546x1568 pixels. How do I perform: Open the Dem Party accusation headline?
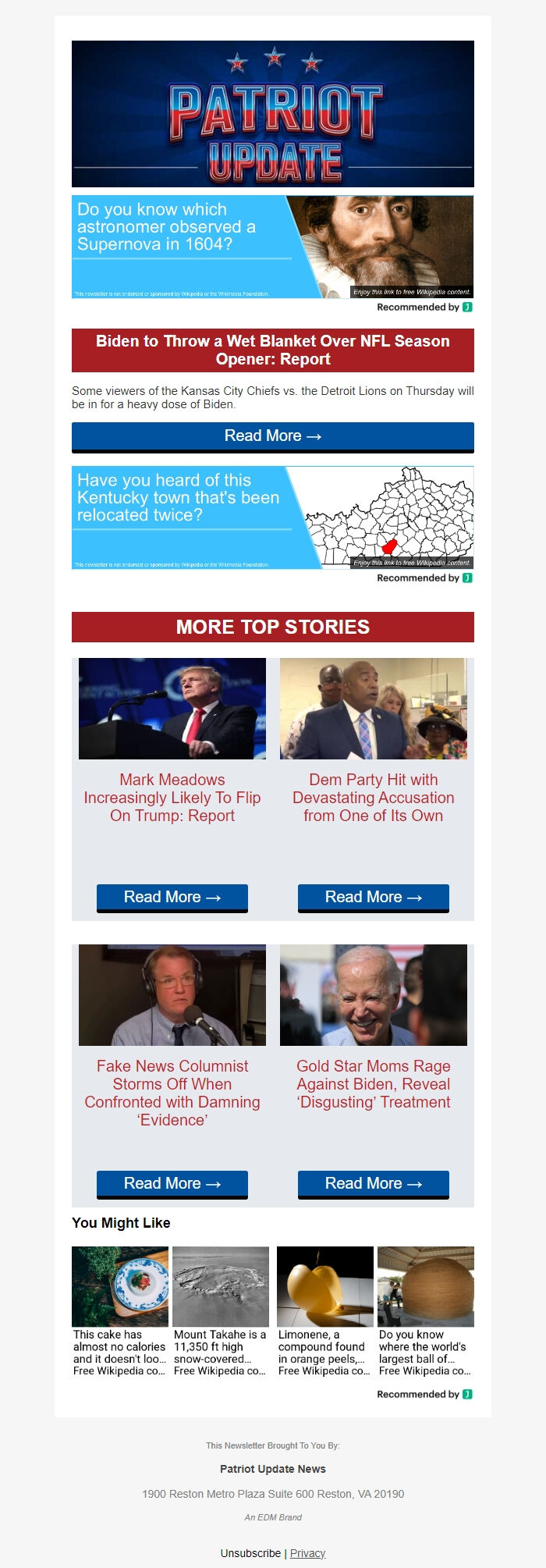373,798
